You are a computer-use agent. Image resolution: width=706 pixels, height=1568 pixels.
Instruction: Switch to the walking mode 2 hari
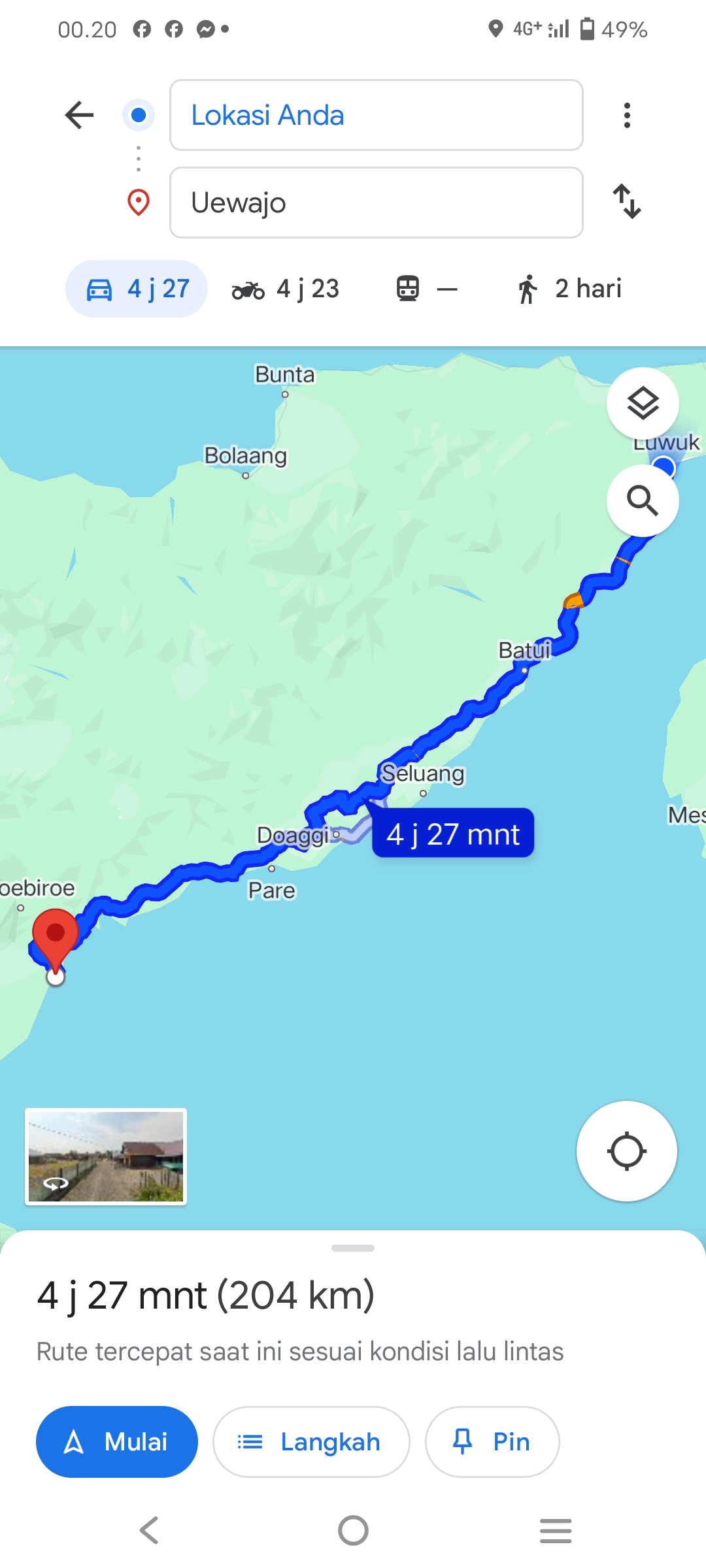(568, 289)
